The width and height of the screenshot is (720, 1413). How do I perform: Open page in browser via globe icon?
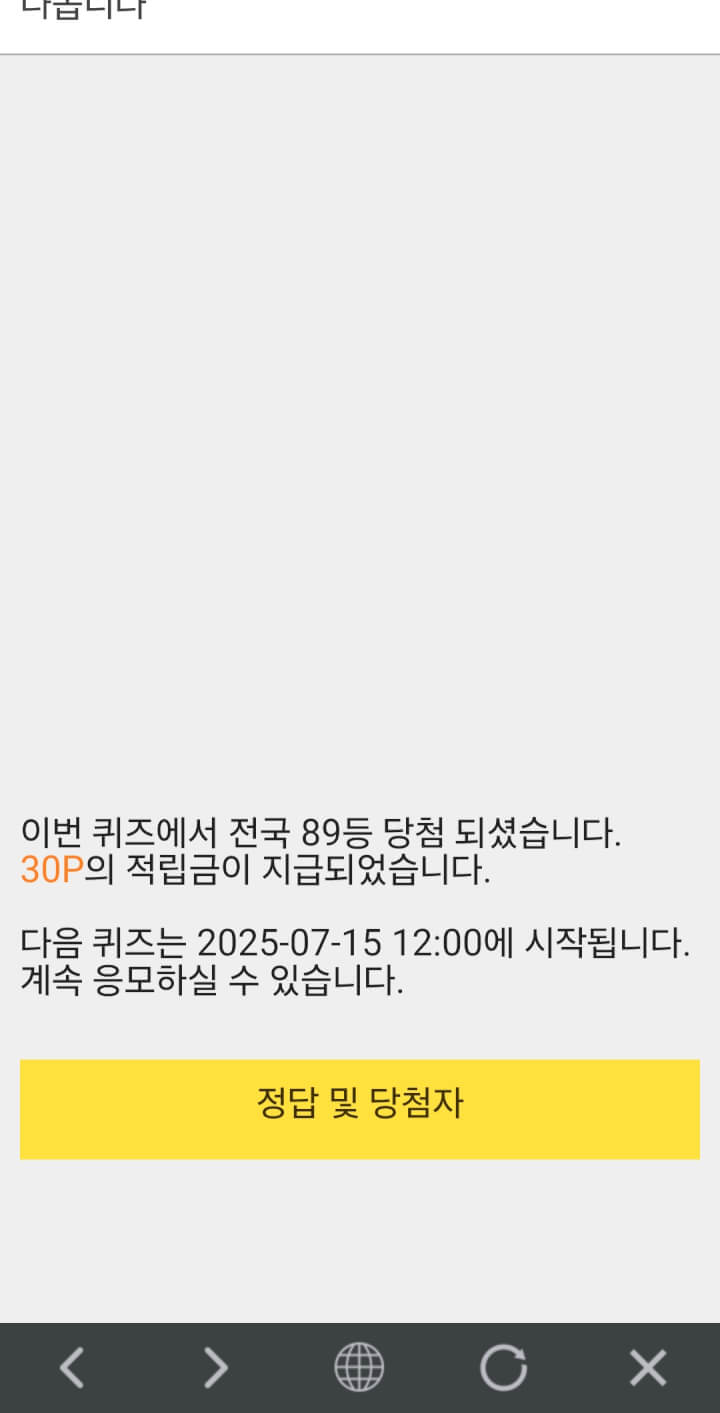(x=359, y=1367)
